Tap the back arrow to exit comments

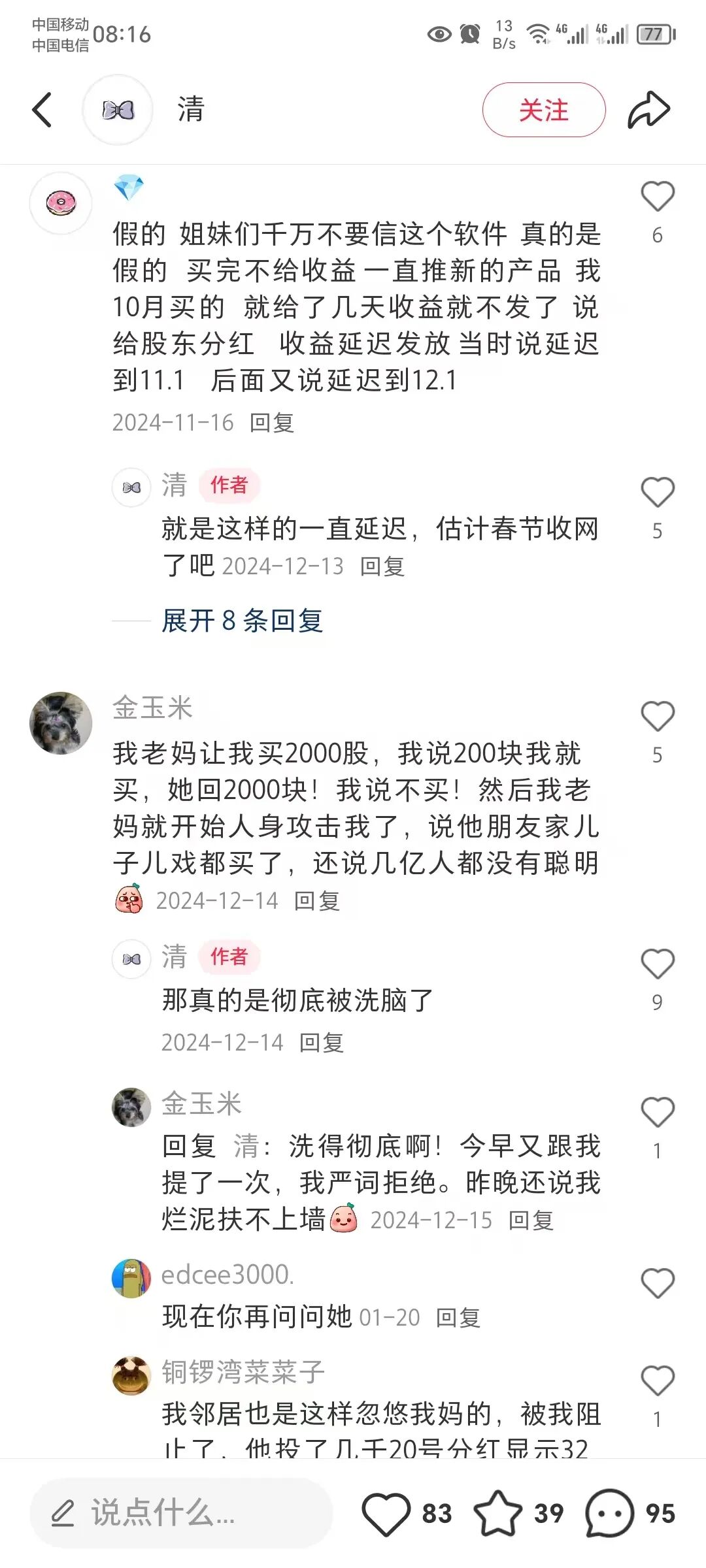coord(43,108)
